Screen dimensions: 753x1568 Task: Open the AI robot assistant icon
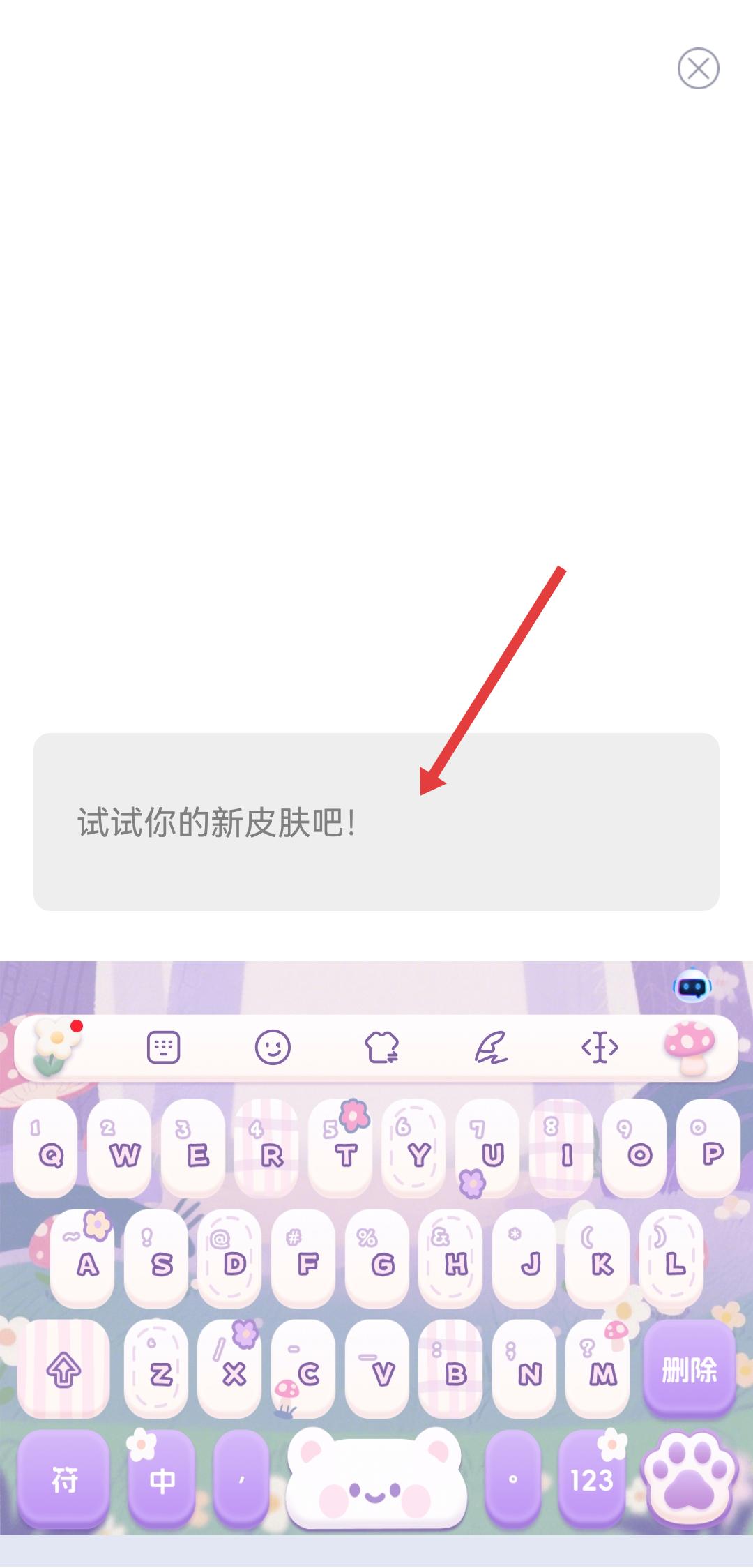point(692,987)
